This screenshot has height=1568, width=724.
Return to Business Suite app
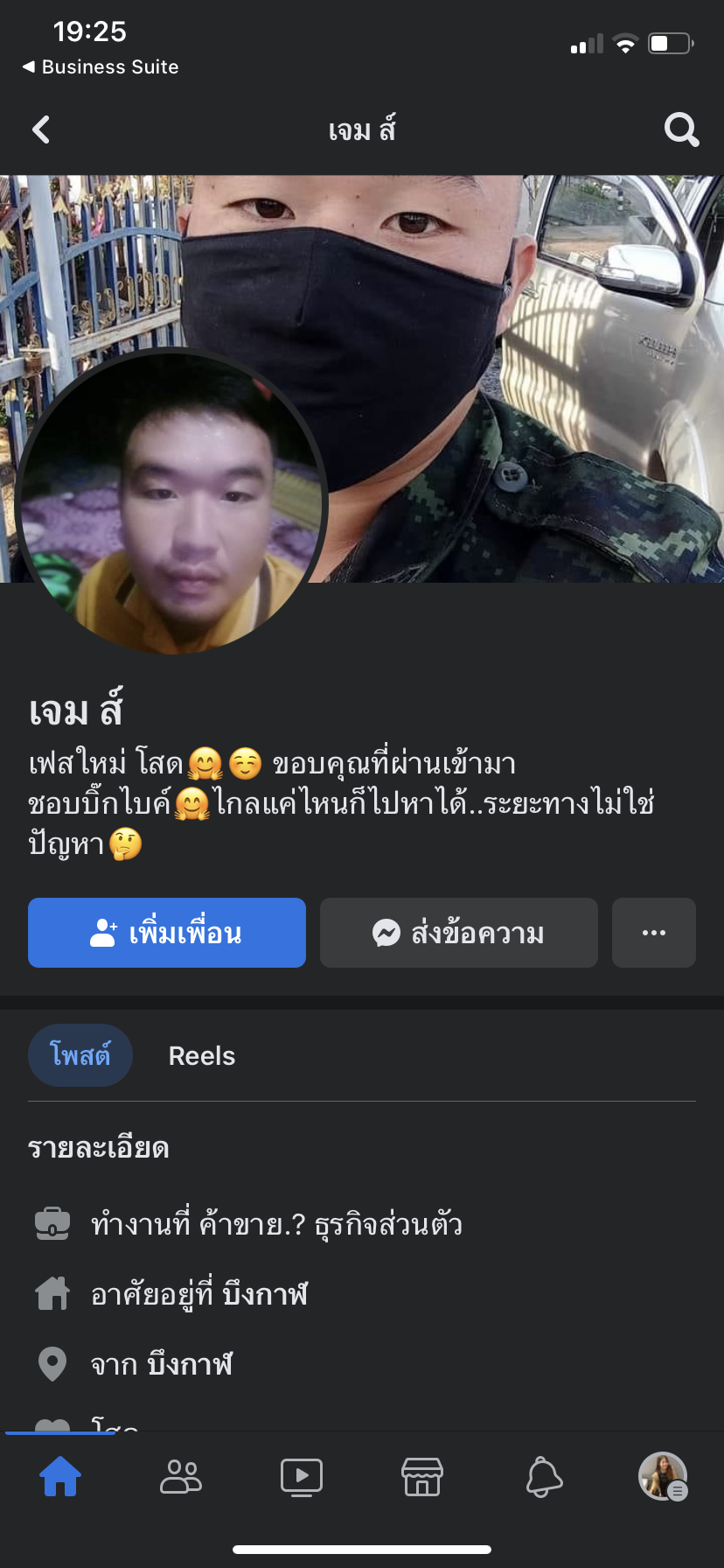pyautogui.click(x=101, y=67)
